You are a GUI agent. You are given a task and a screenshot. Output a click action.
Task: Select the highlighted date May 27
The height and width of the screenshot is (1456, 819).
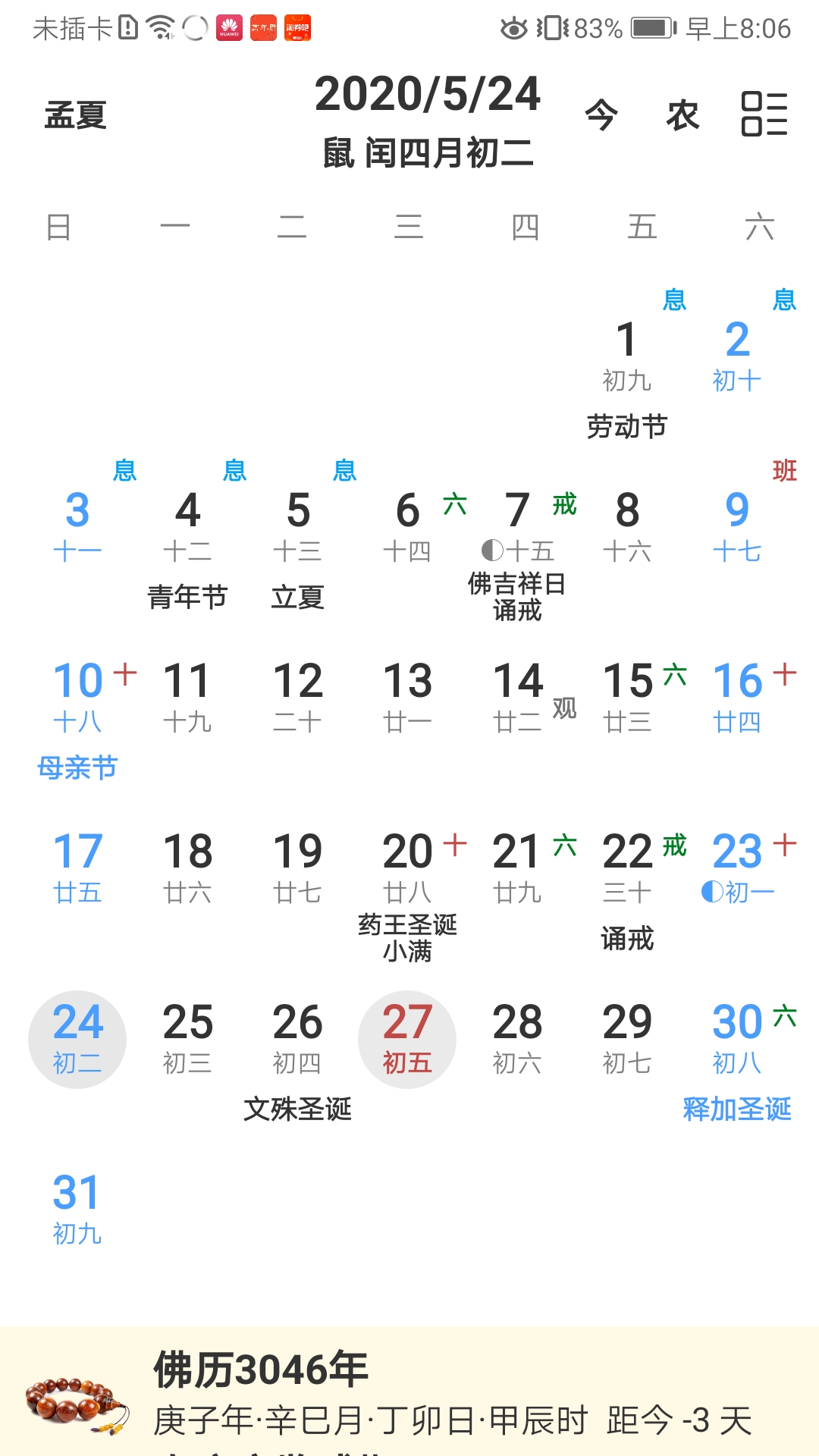407,1040
